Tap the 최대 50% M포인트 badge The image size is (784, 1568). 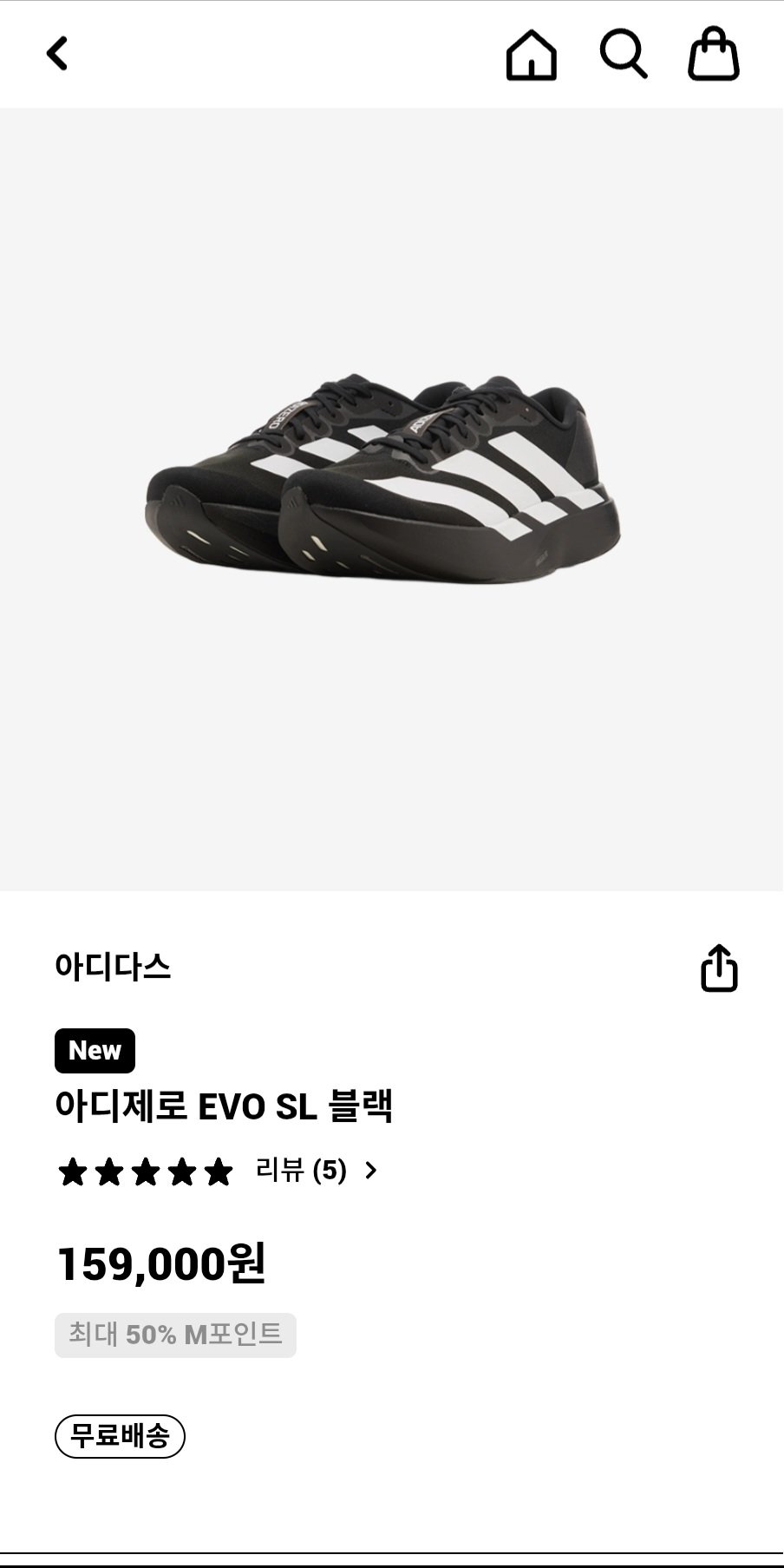175,1334
